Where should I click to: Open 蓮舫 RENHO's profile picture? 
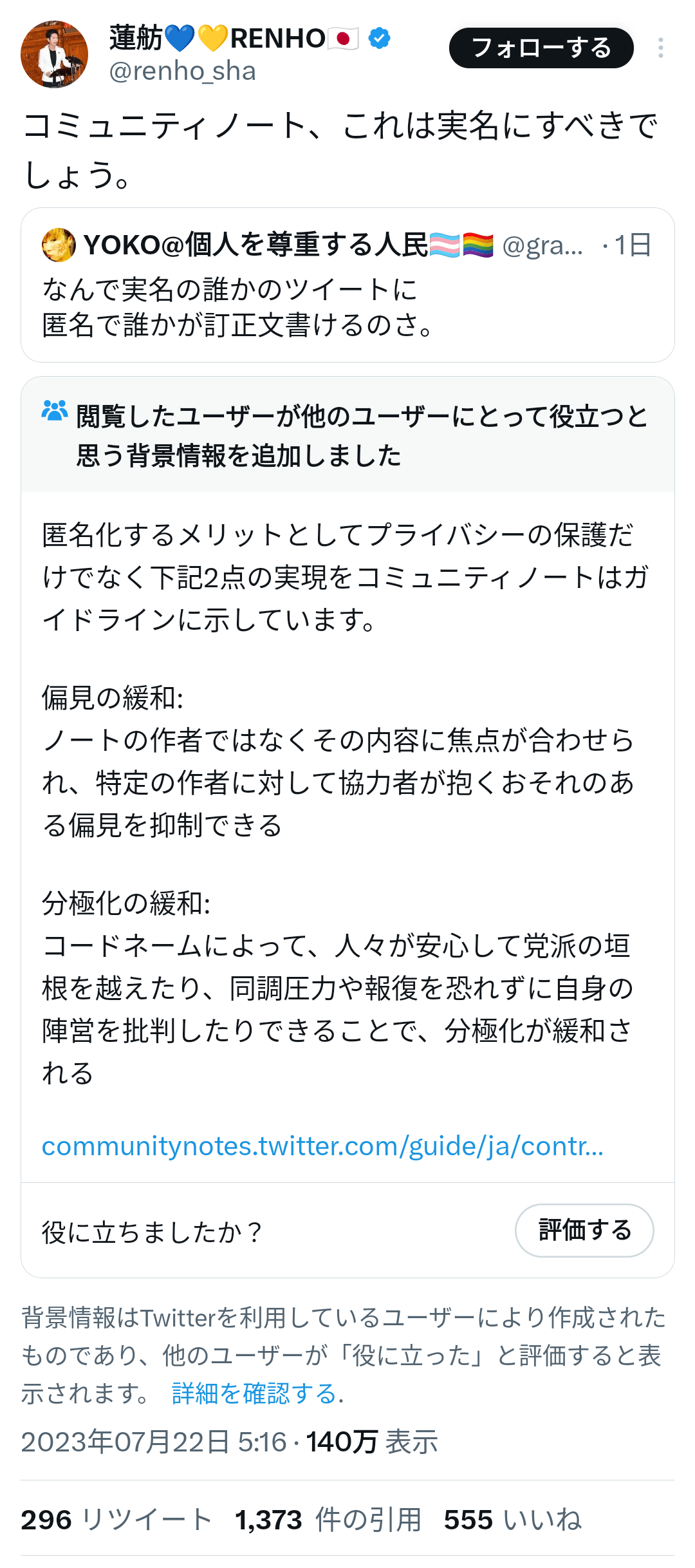[x=54, y=54]
